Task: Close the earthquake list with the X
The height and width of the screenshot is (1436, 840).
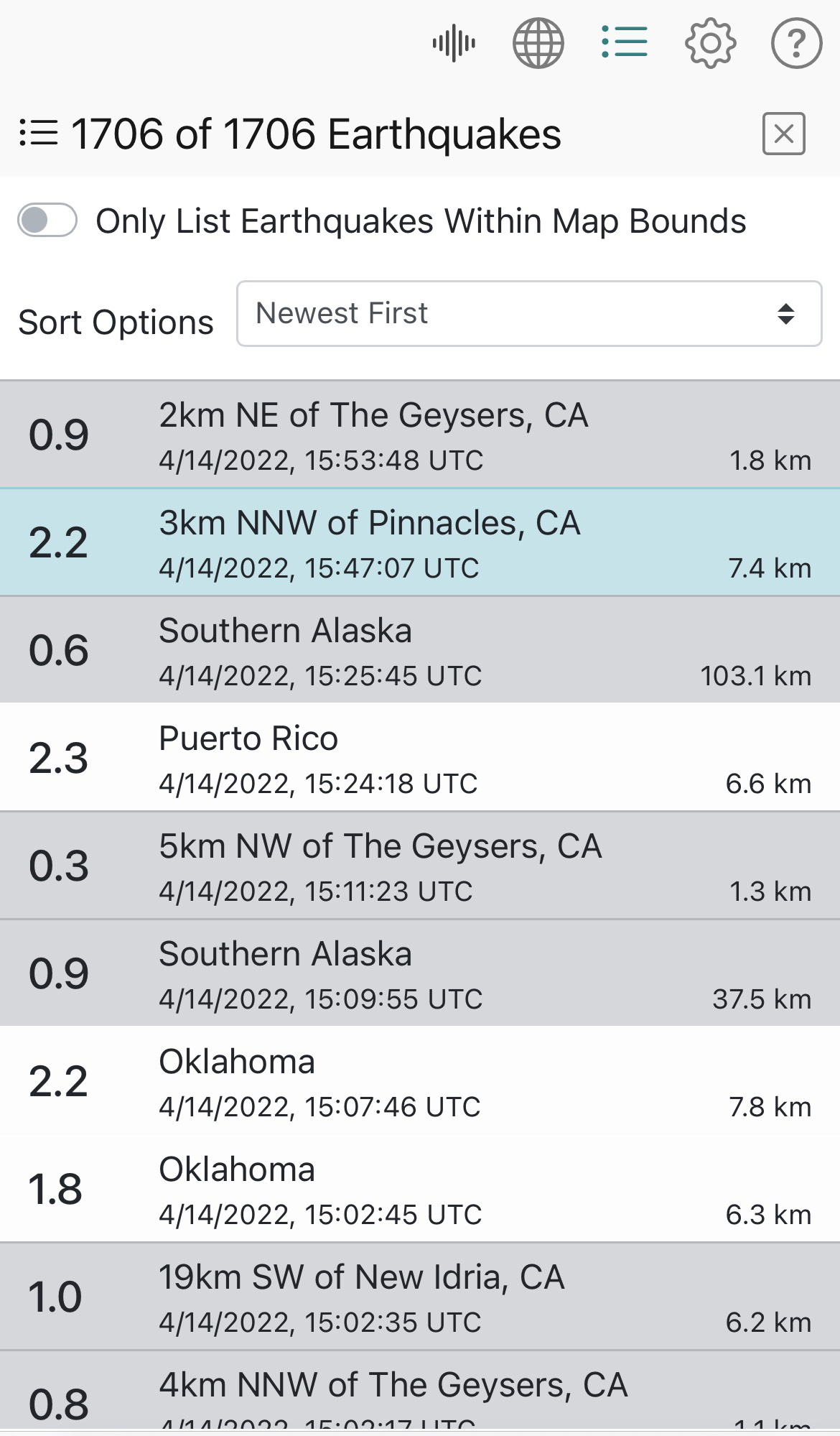Action: point(783,134)
